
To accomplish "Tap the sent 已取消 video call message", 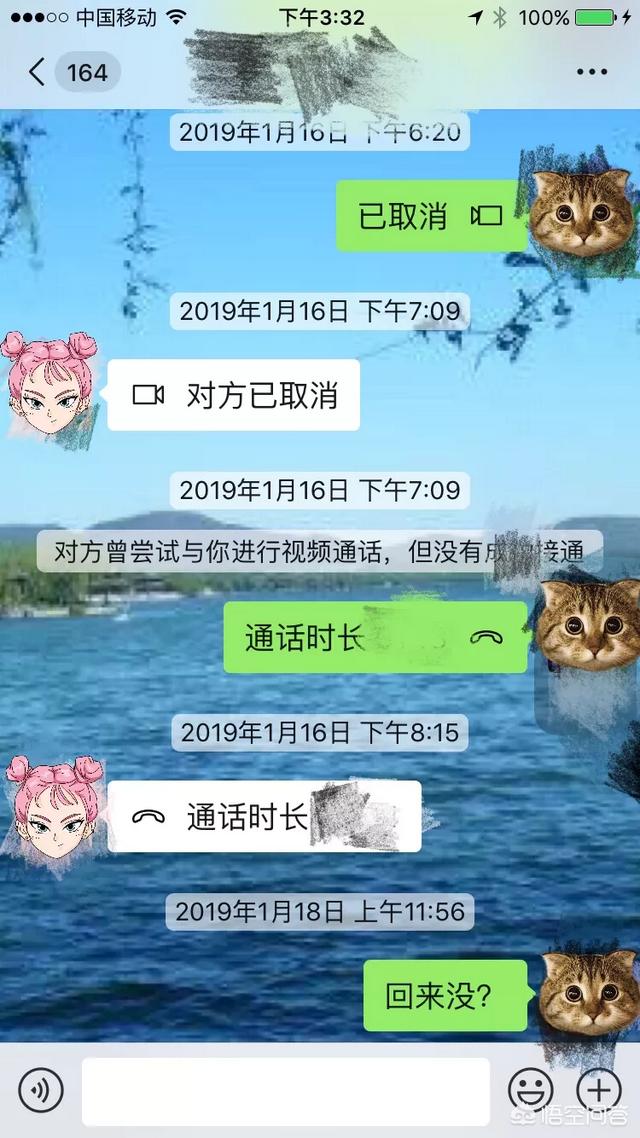I will point(430,216).
